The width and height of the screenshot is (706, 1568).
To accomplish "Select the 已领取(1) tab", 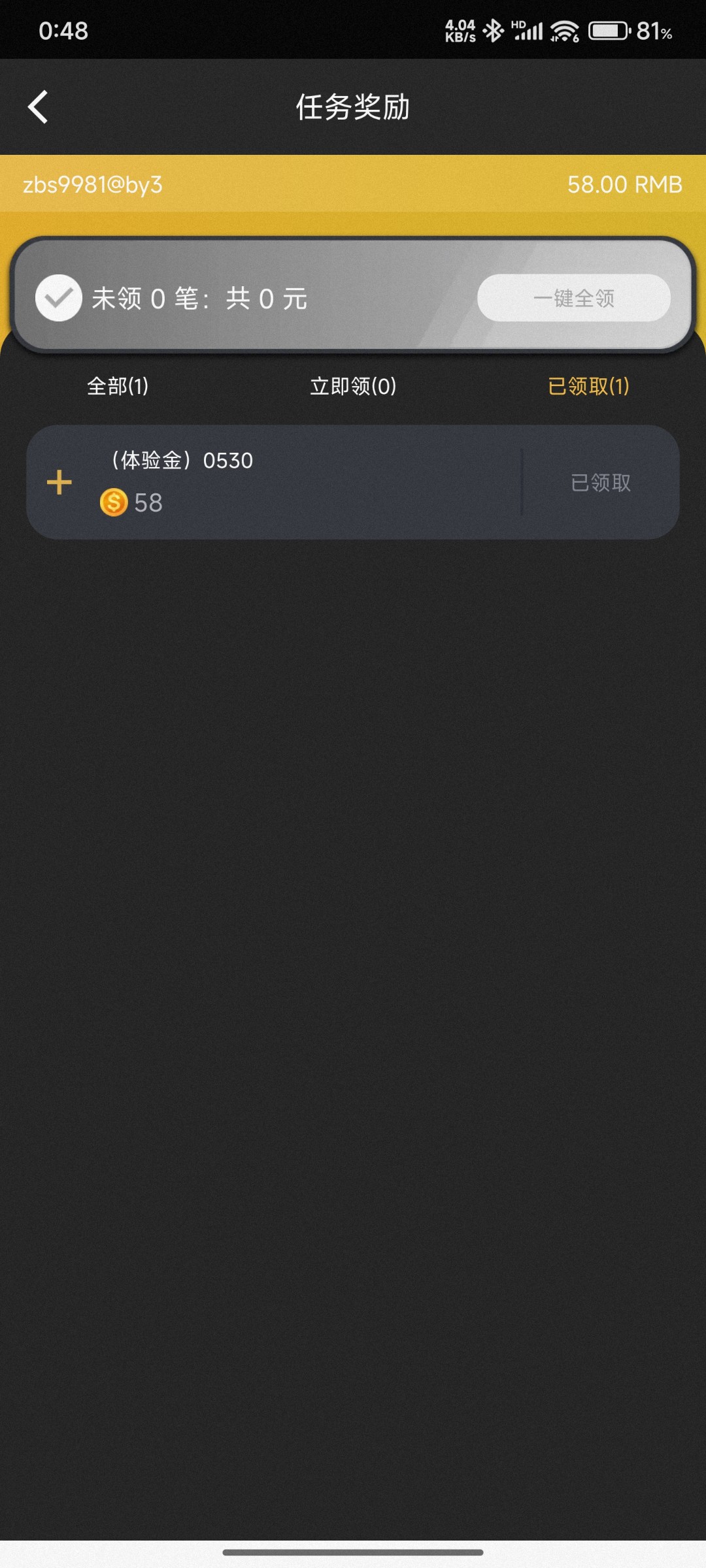I will point(588,386).
